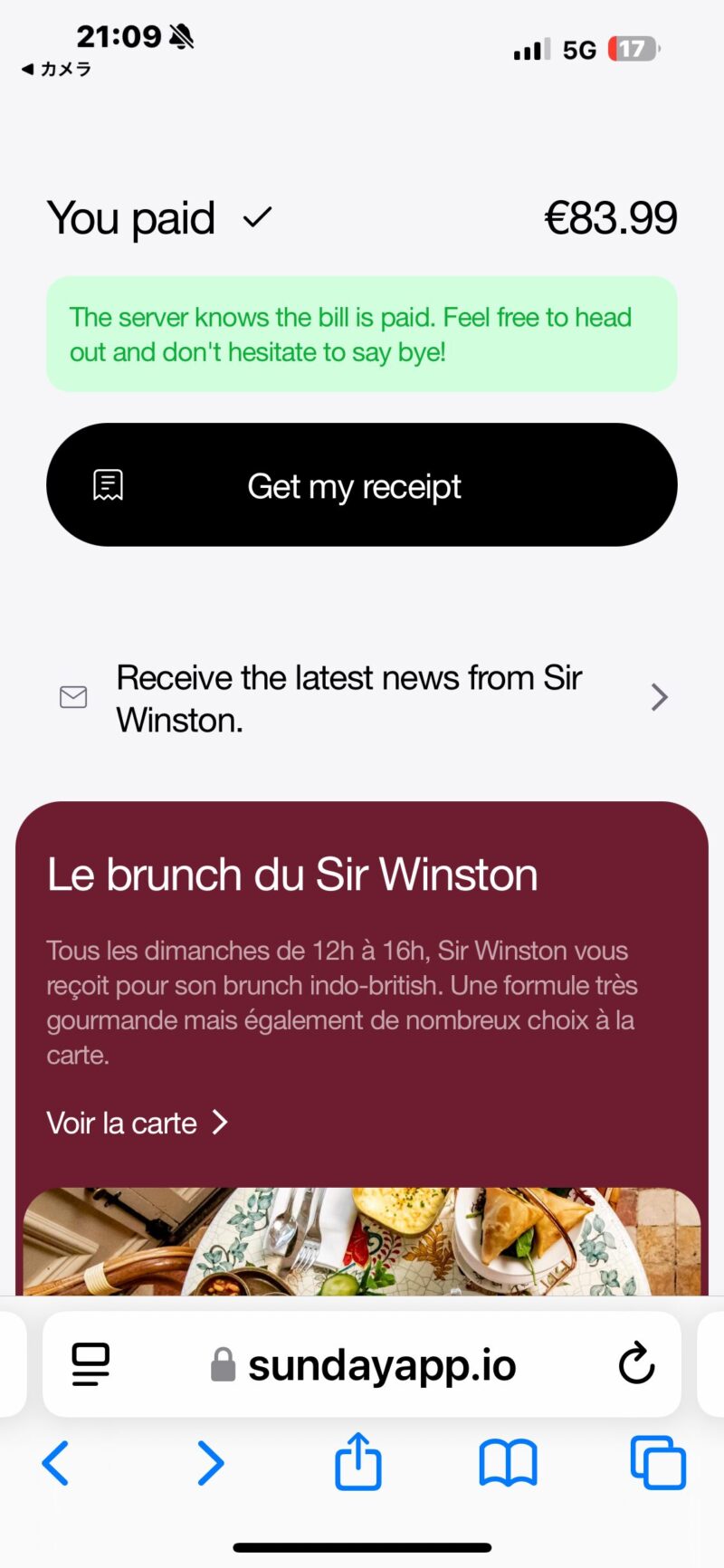Open Safari bookmarks
This screenshot has height=1568, width=724.
click(508, 1463)
